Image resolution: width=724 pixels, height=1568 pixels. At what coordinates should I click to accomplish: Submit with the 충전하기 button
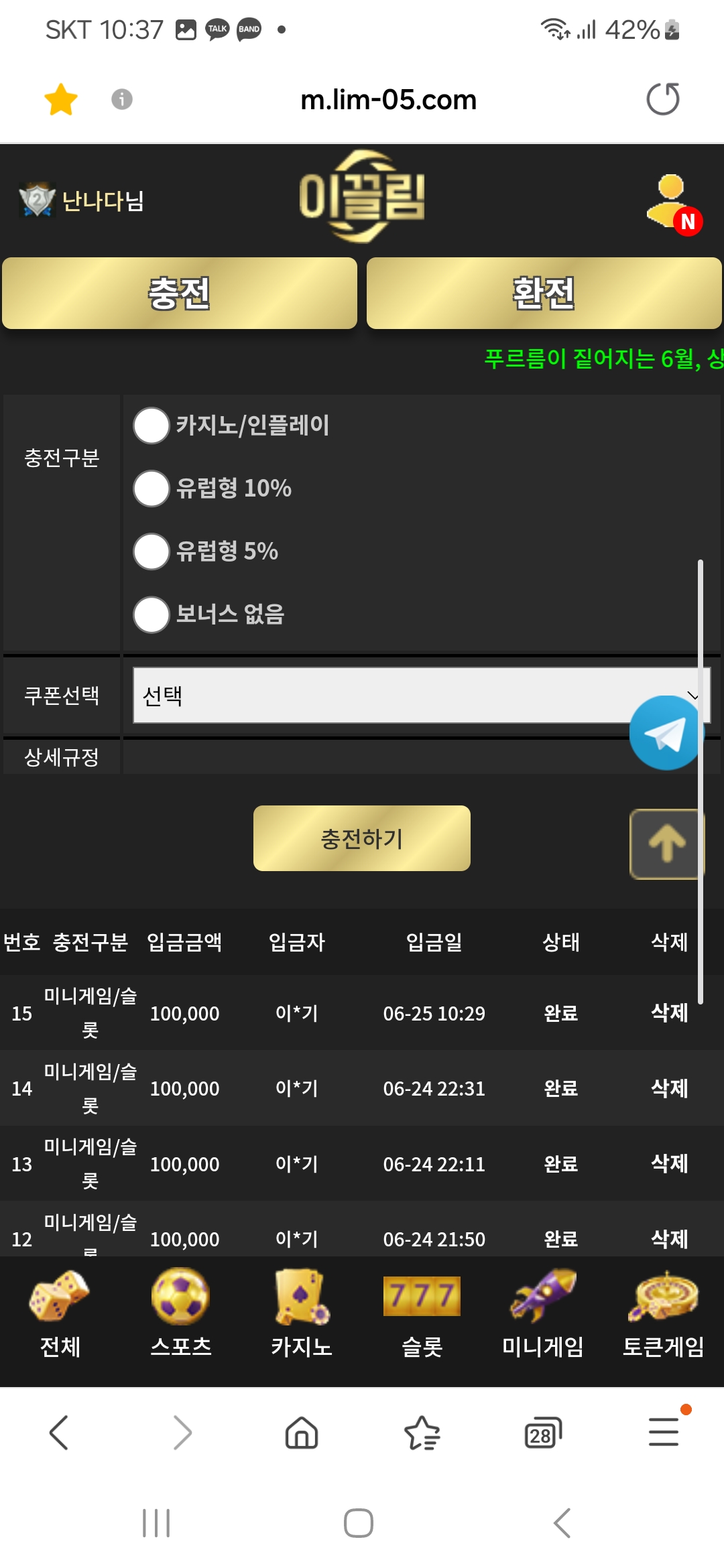coord(361,838)
